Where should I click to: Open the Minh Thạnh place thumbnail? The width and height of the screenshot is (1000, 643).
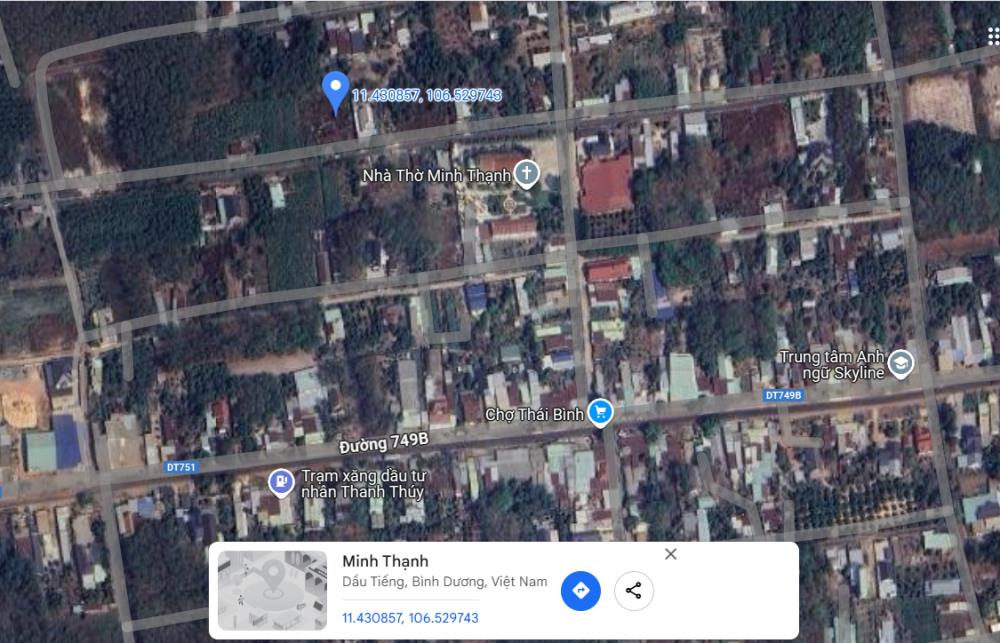pyautogui.click(x=272, y=590)
